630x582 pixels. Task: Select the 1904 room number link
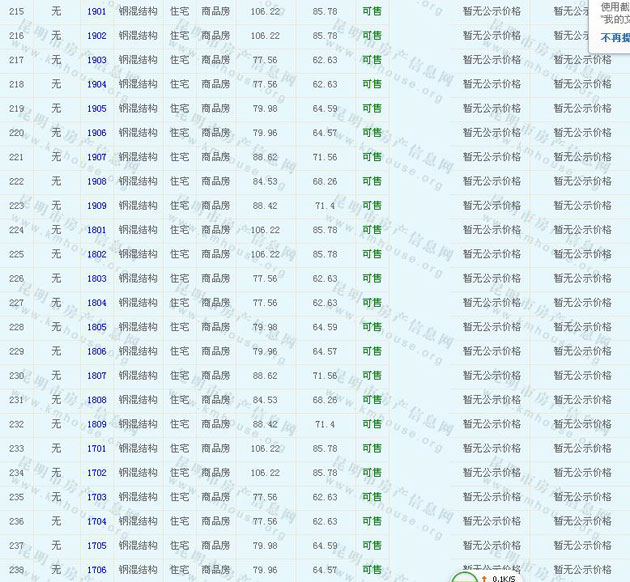[x=96, y=84]
